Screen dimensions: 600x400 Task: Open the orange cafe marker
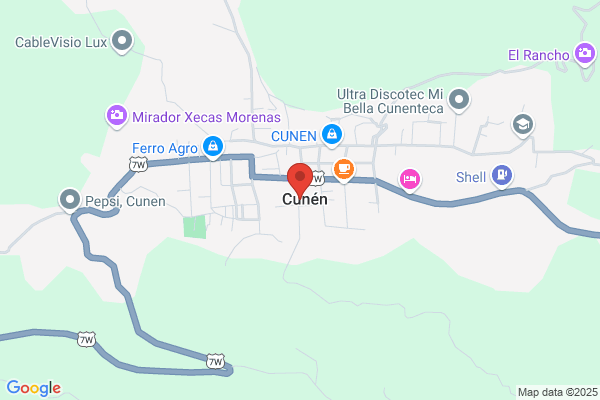tap(344, 170)
